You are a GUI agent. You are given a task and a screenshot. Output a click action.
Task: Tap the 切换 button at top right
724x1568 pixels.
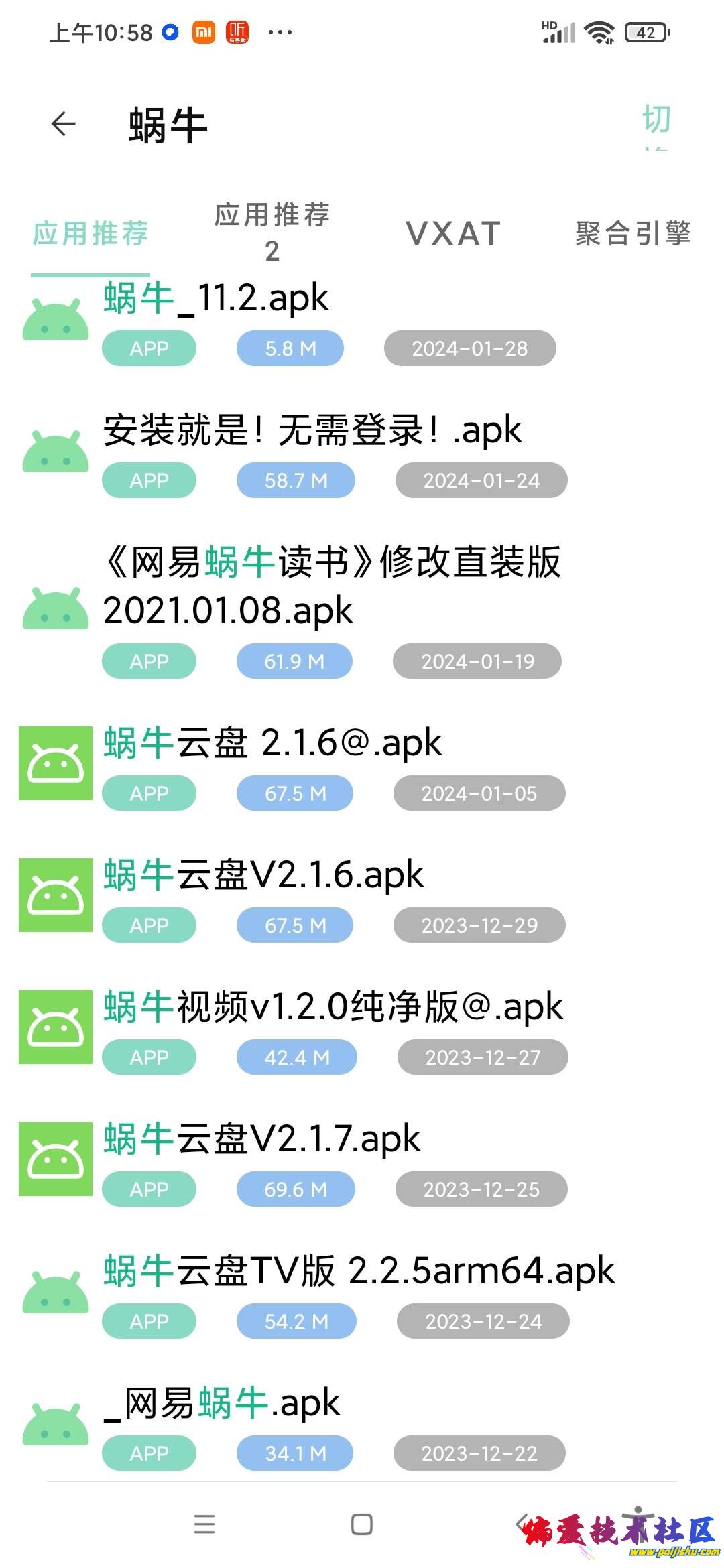658,127
